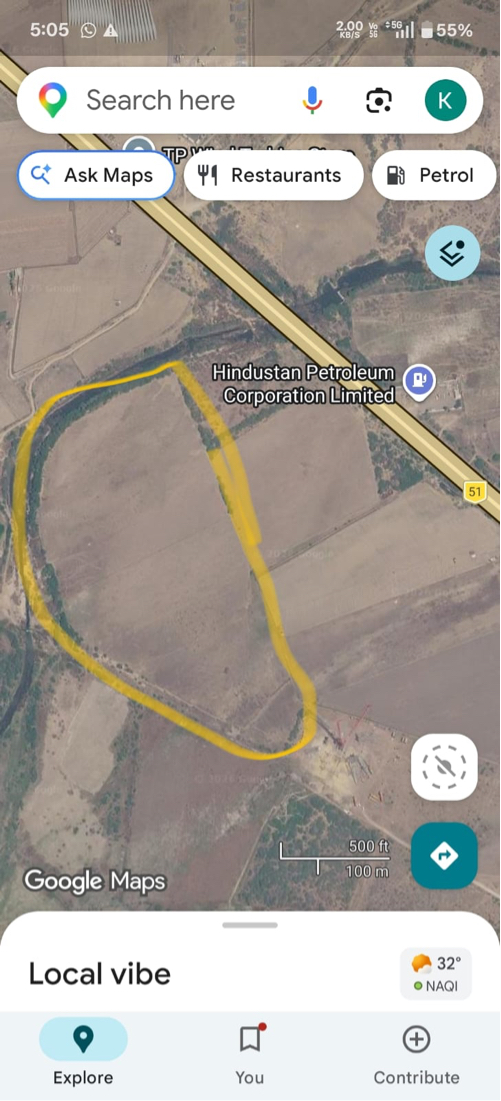Image resolution: width=501 pixels, height=1101 pixels.
Task: Switch to the You tab
Action: (250, 1053)
